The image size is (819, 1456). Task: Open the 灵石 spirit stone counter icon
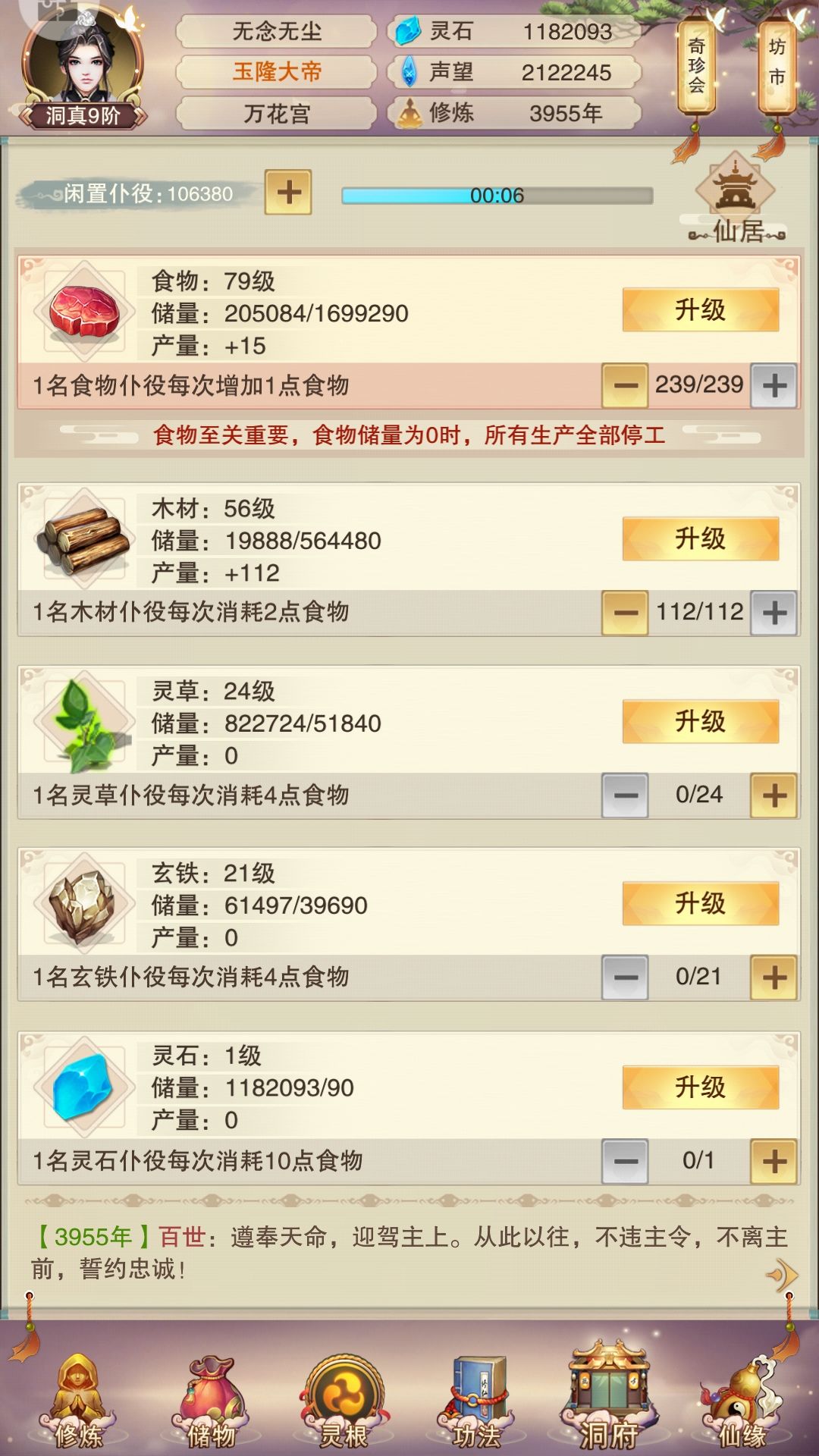click(x=409, y=31)
